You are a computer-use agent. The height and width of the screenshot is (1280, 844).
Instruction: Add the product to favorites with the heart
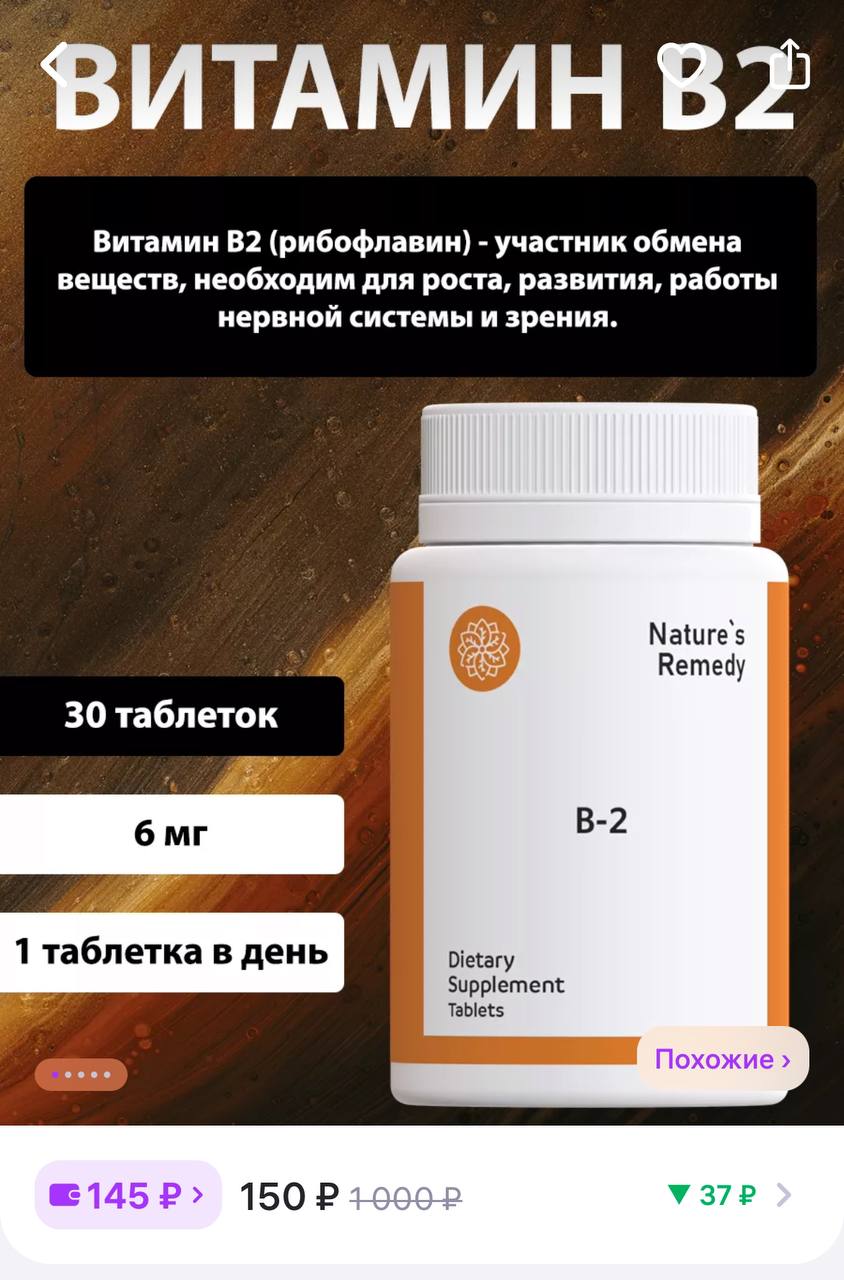(x=681, y=62)
